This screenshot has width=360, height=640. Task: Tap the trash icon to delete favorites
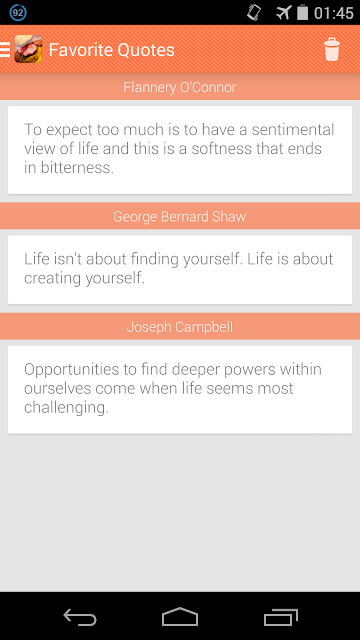click(332, 49)
